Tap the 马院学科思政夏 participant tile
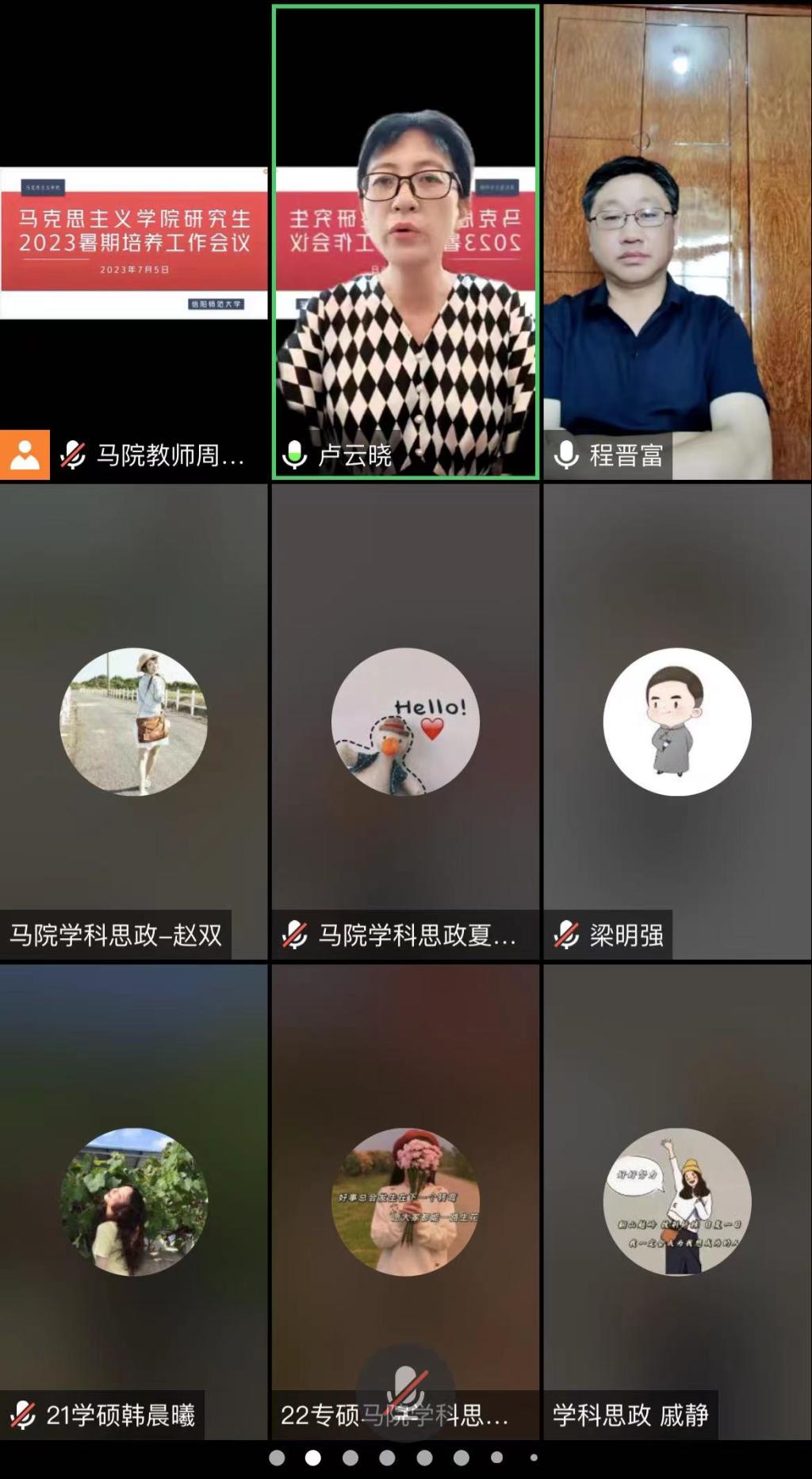The image size is (812, 1479). (405, 722)
